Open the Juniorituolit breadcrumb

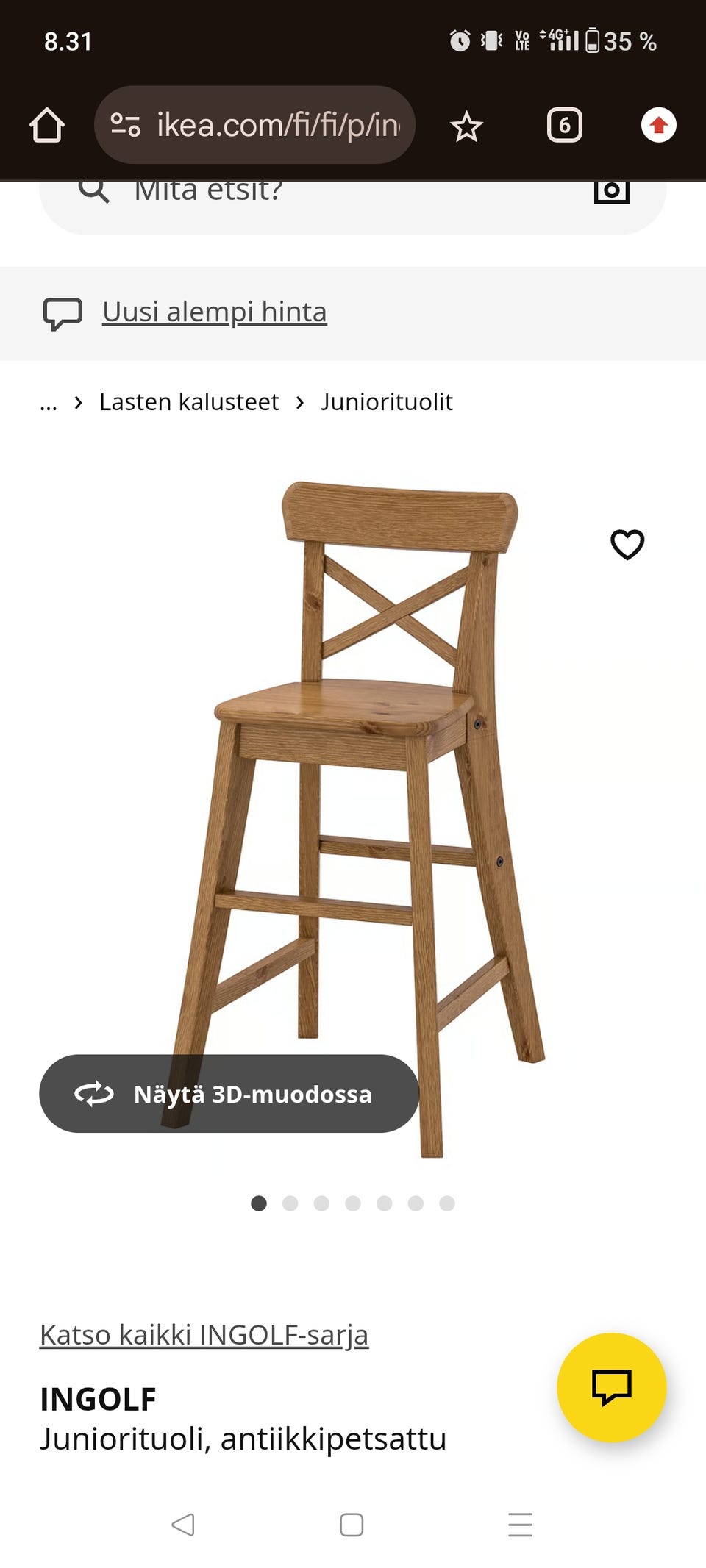[386, 402]
